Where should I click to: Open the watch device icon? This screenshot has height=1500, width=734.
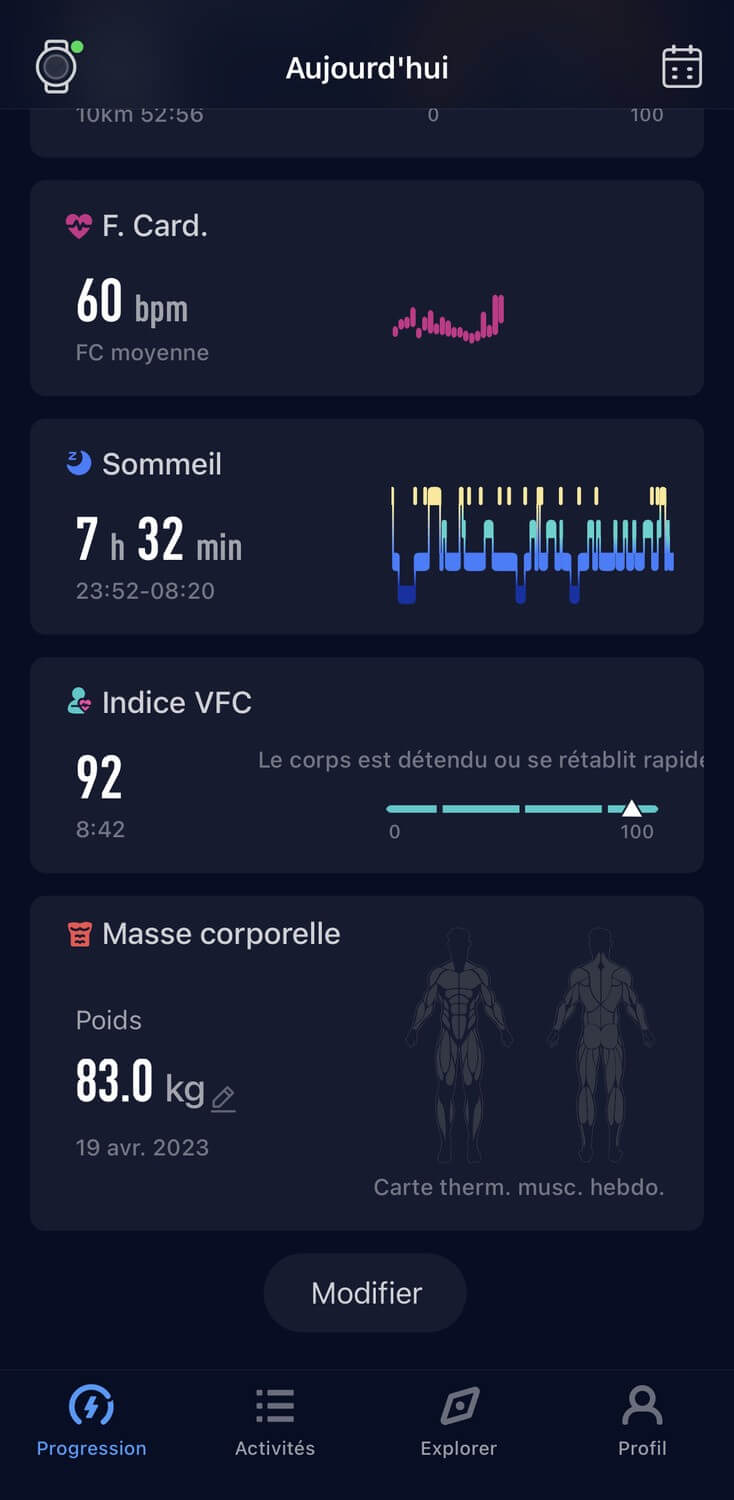pyautogui.click(x=57, y=67)
